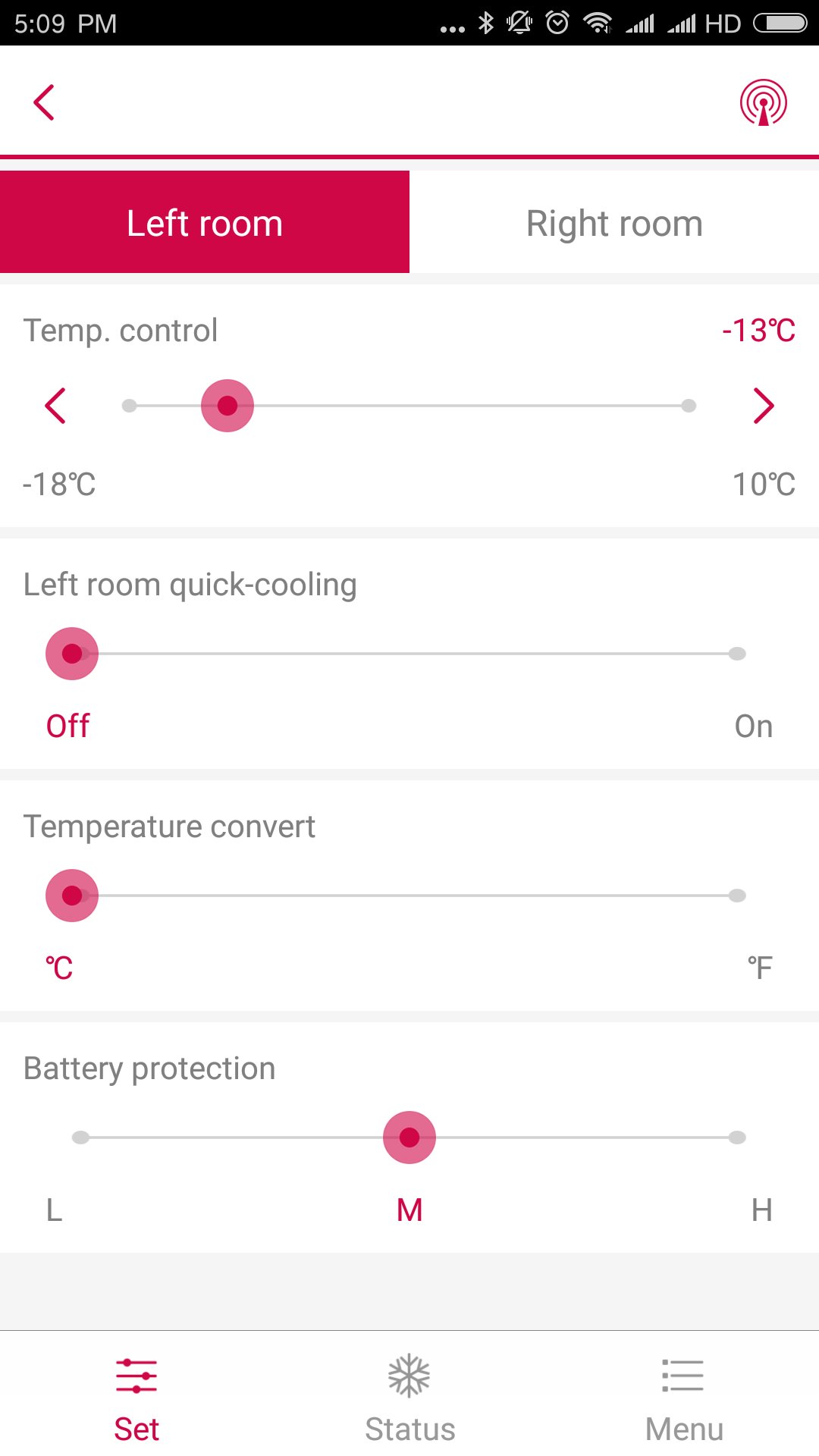Screen dimensions: 819x1456
Task: Increase temperature with the right arrow
Action: (x=763, y=406)
